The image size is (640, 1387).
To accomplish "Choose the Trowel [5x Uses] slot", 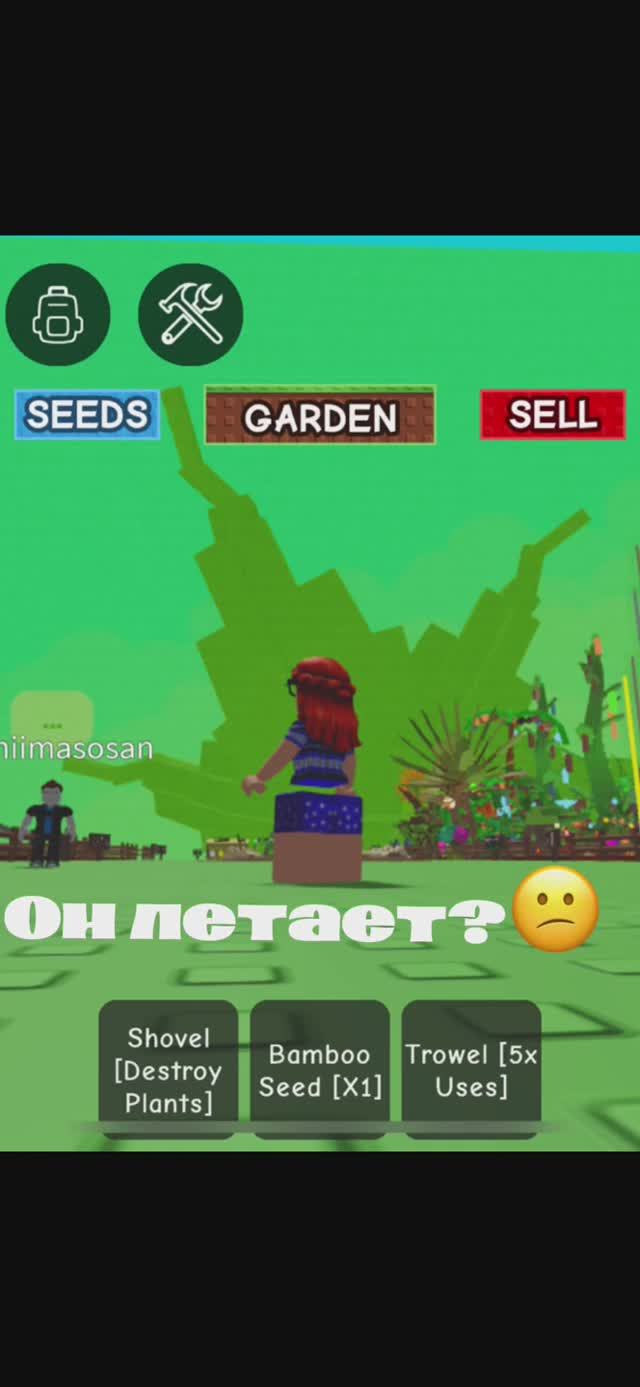I will coord(471,1069).
